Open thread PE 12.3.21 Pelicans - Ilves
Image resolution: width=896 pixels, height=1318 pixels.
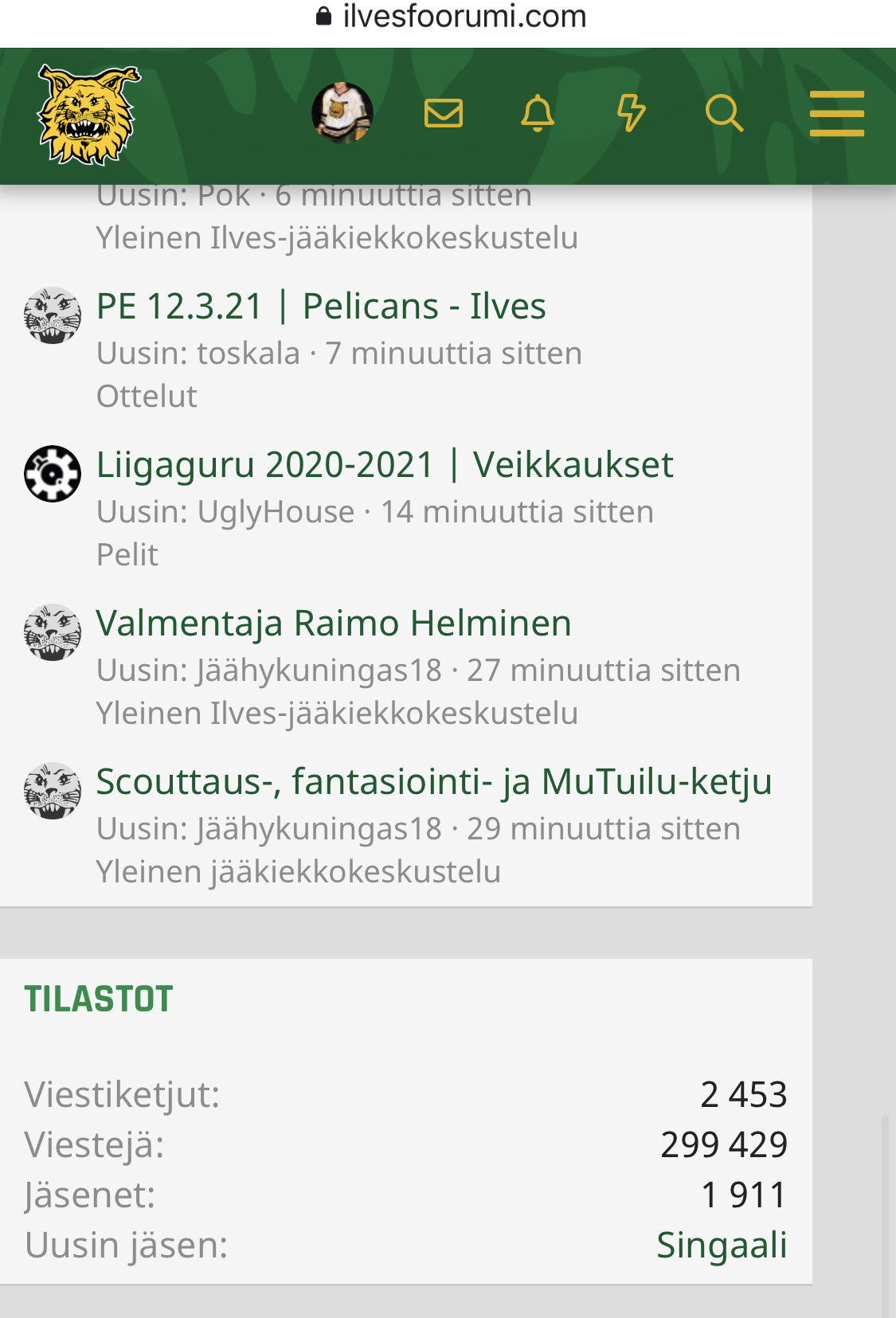pyautogui.click(x=321, y=307)
